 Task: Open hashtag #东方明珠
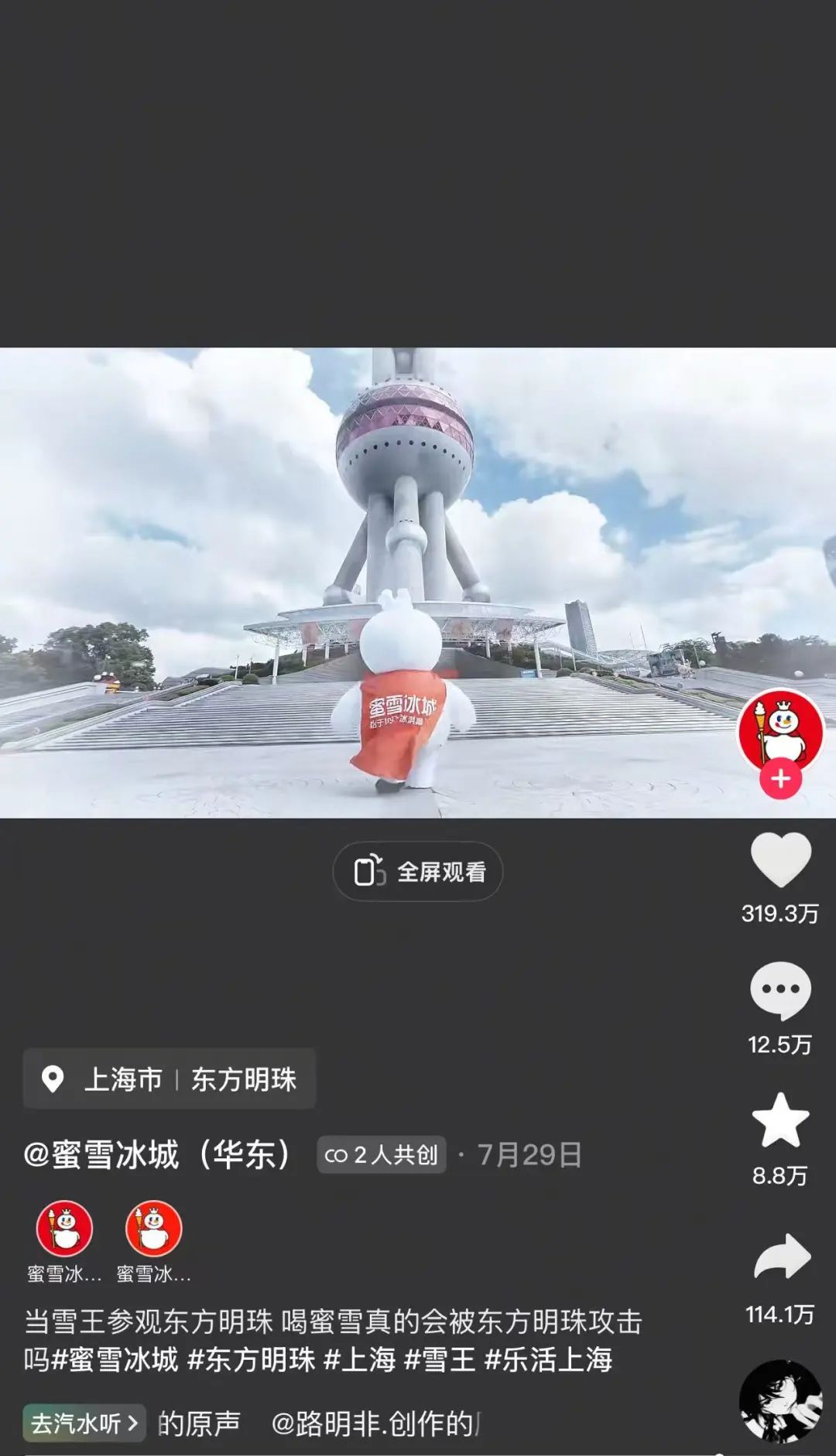point(252,1359)
